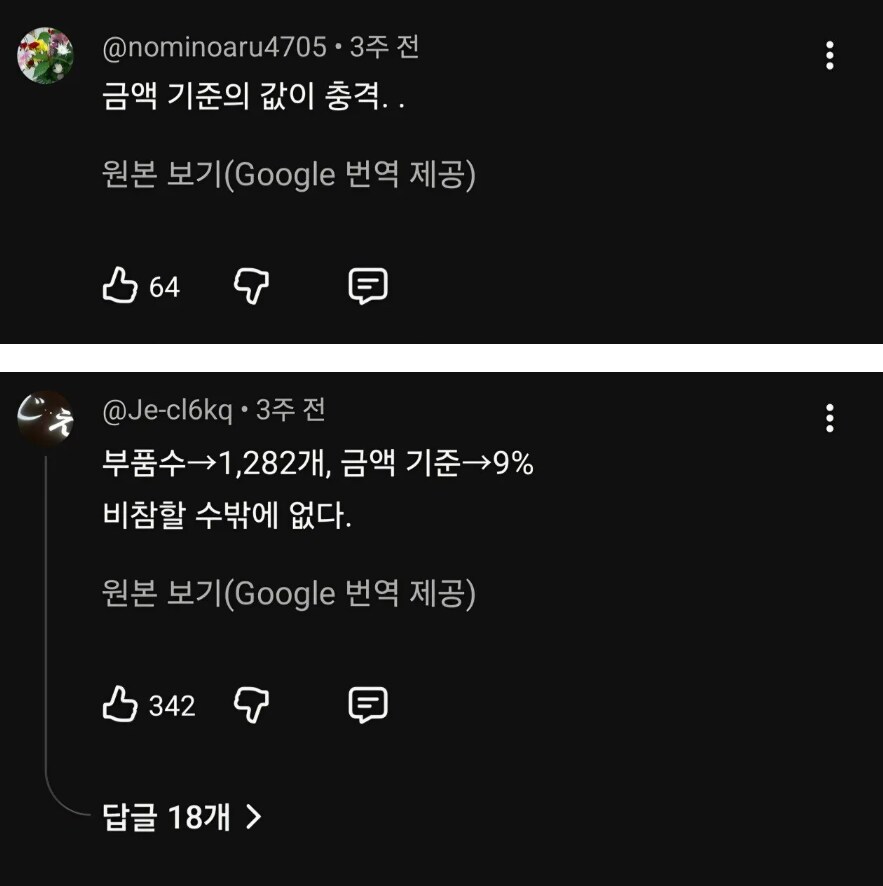Image resolution: width=883 pixels, height=886 pixels.
Task: Reply to @nominoaru4705's comment
Action: click(x=367, y=287)
